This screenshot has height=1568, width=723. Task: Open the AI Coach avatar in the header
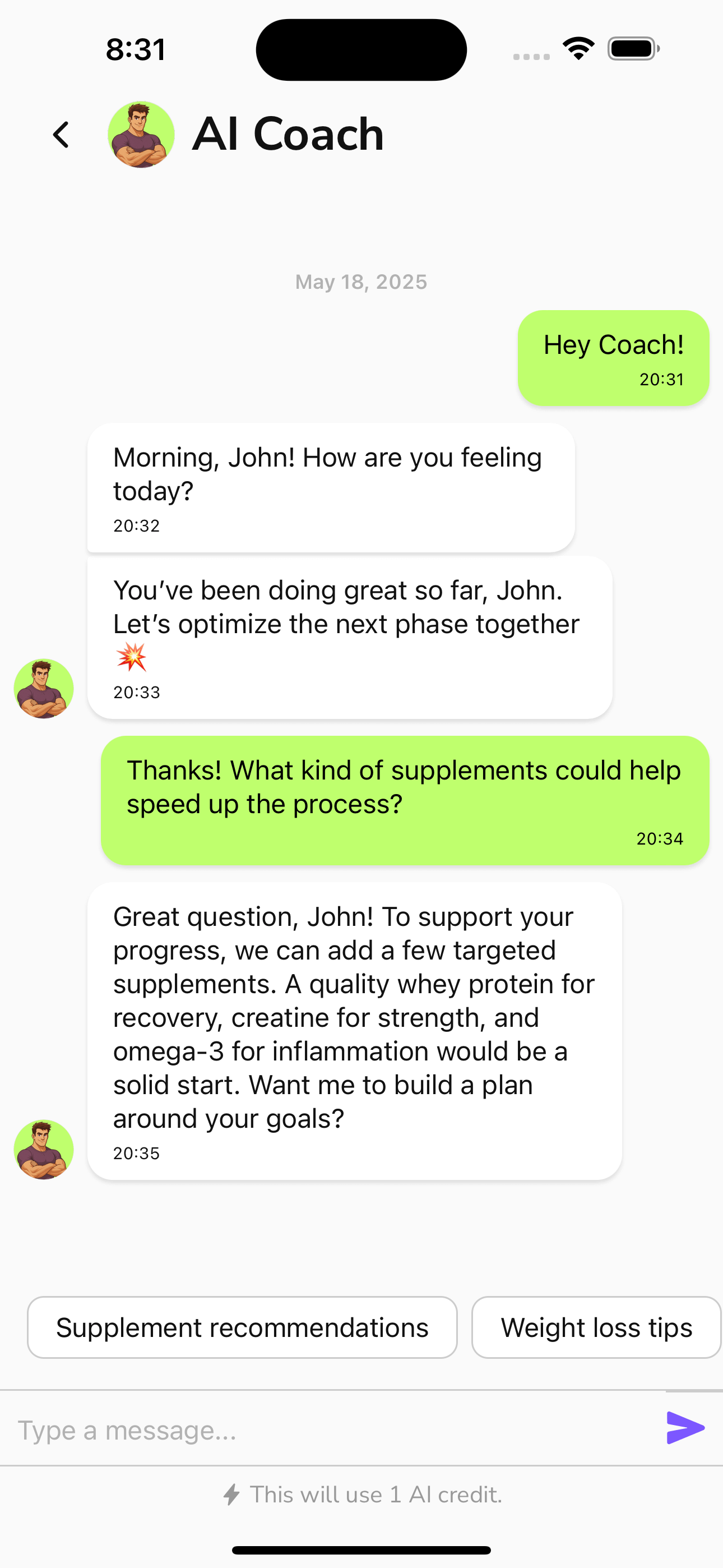point(141,134)
